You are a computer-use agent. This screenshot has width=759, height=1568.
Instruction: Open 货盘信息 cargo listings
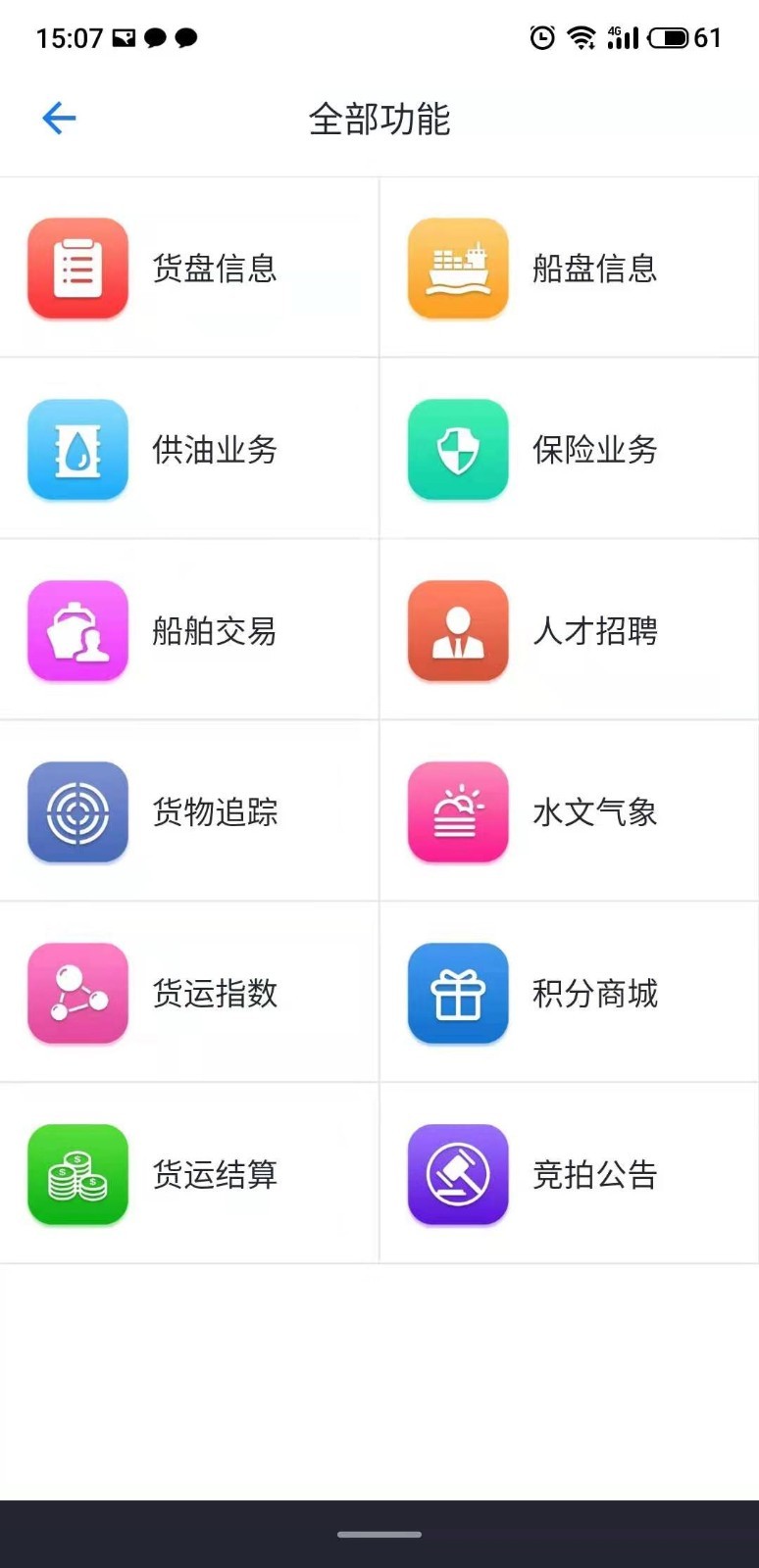point(188,269)
